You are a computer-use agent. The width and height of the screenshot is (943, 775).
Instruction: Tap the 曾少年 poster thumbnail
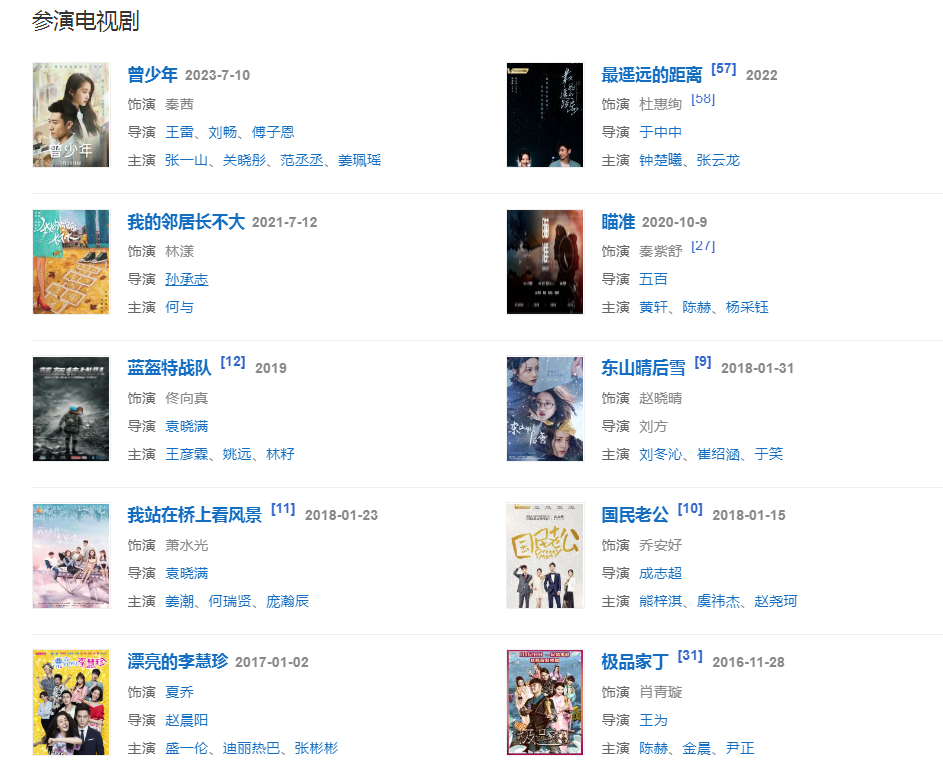click(x=71, y=115)
